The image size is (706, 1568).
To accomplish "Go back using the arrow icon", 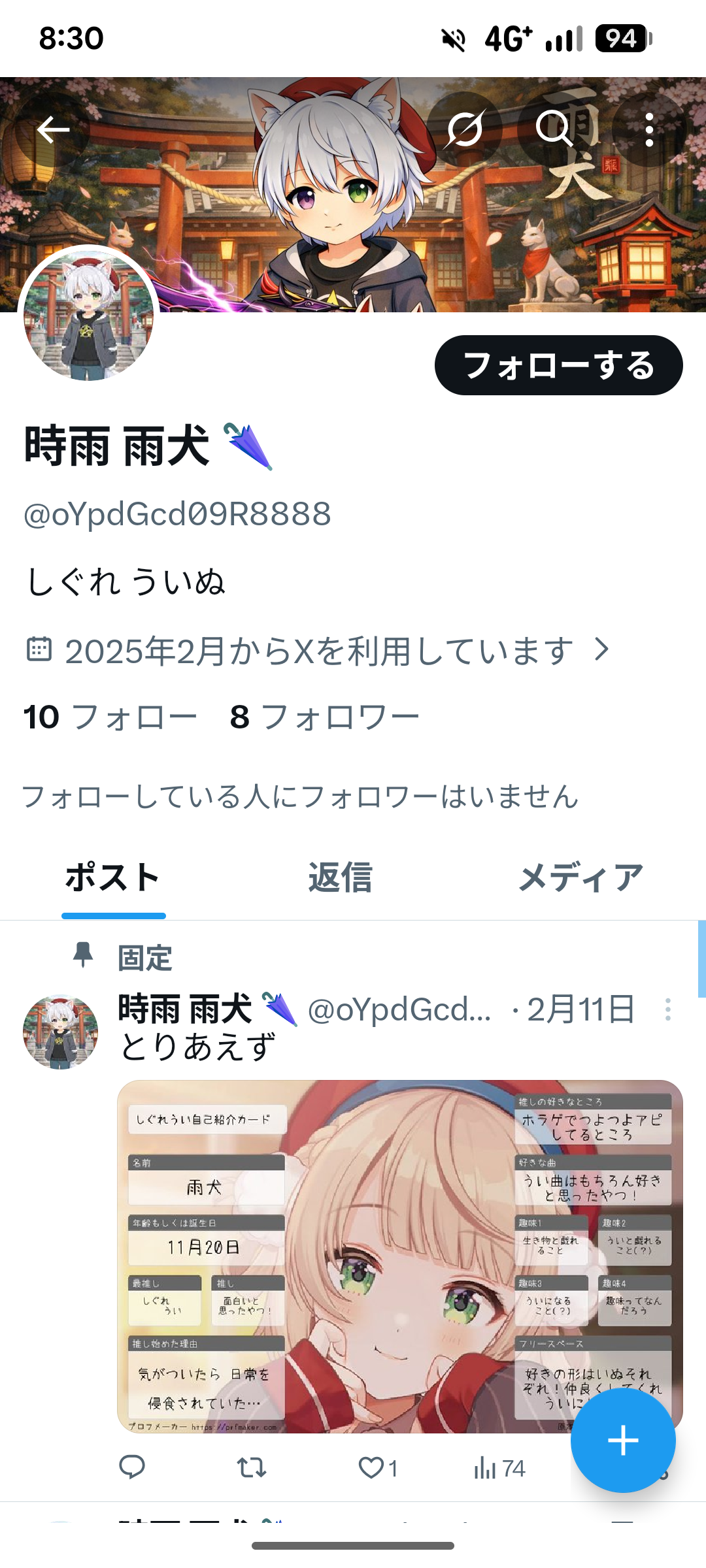I will [x=54, y=130].
